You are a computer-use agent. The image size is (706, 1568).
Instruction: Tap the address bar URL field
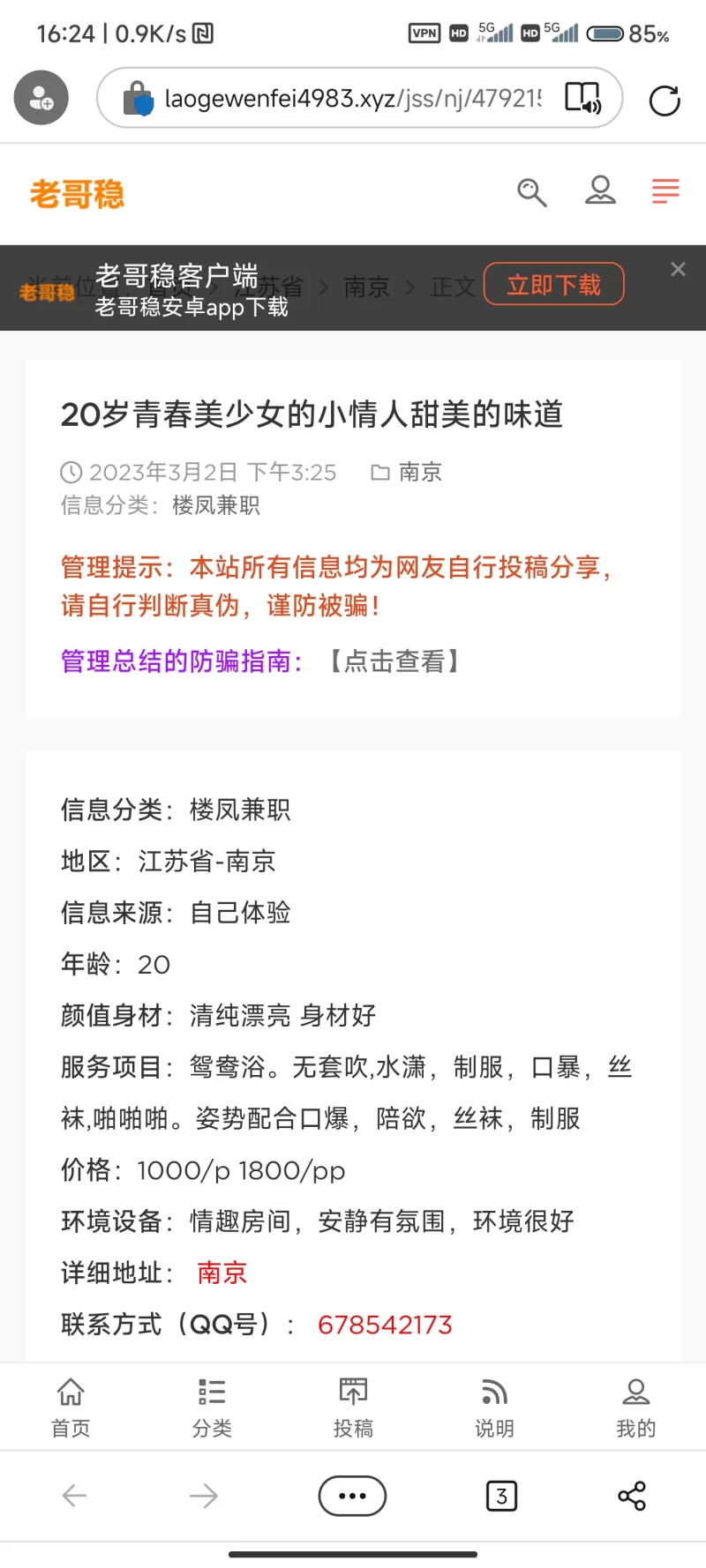click(x=353, y=98)
